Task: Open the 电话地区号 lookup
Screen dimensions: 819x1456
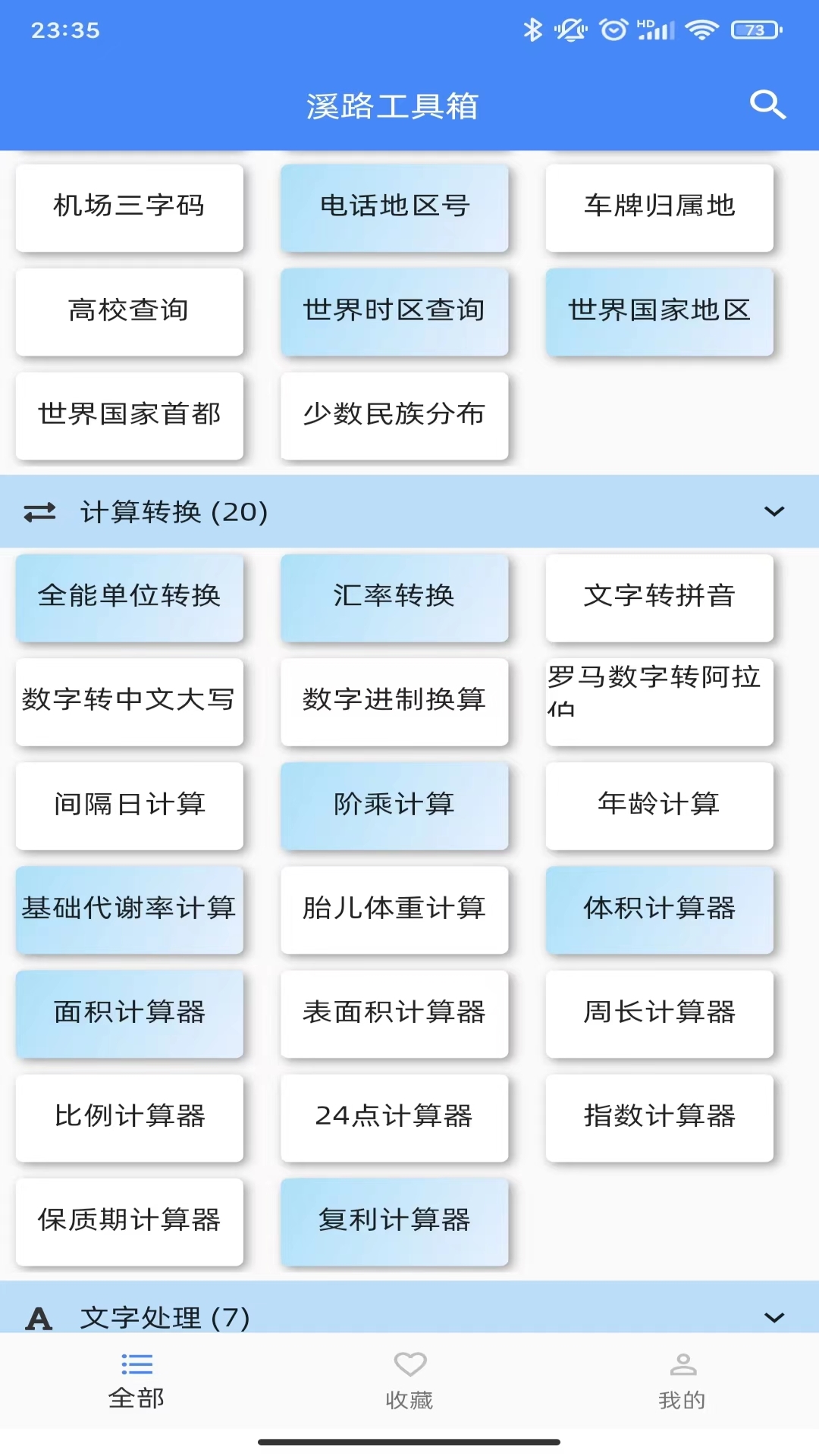Action: click(x=394, y=206)
